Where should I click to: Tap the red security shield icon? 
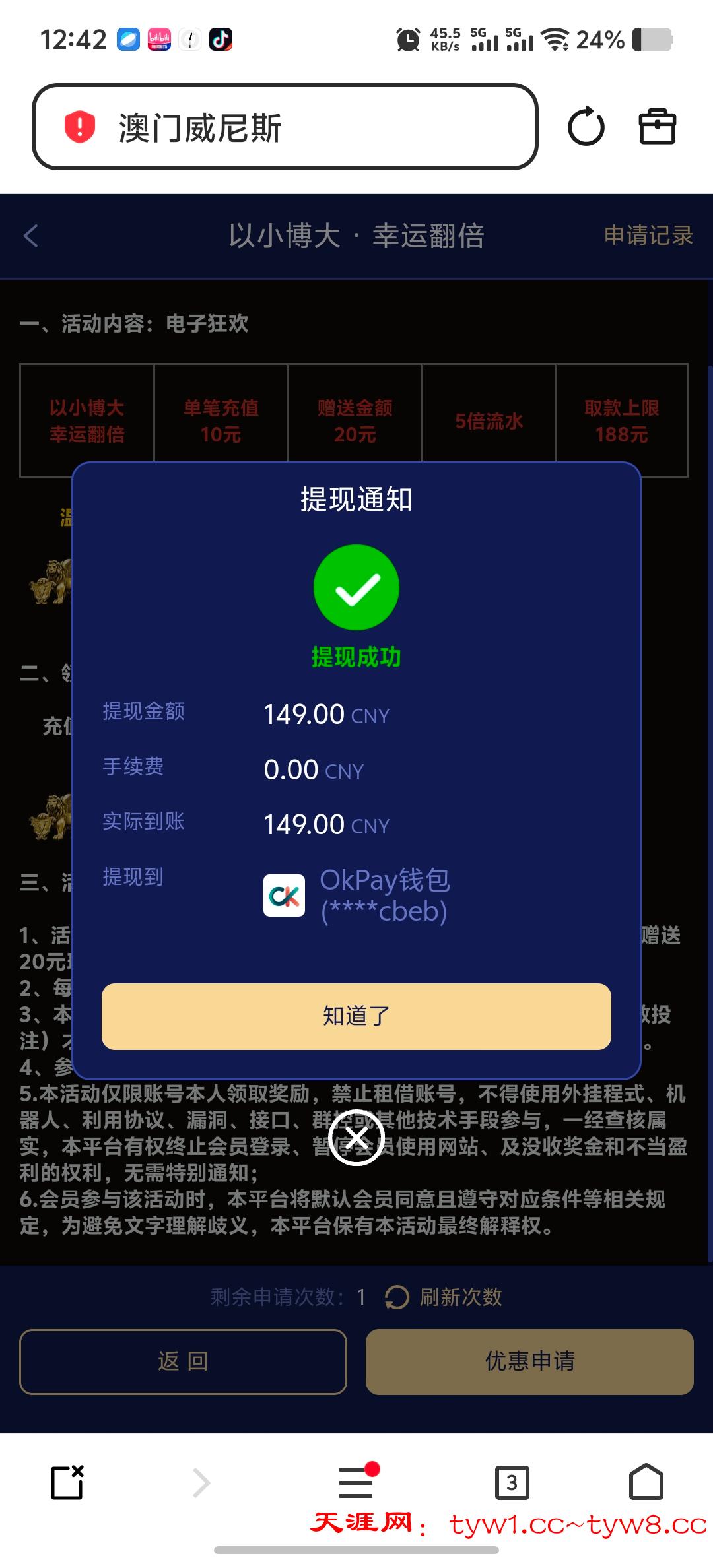click(80, 127)
